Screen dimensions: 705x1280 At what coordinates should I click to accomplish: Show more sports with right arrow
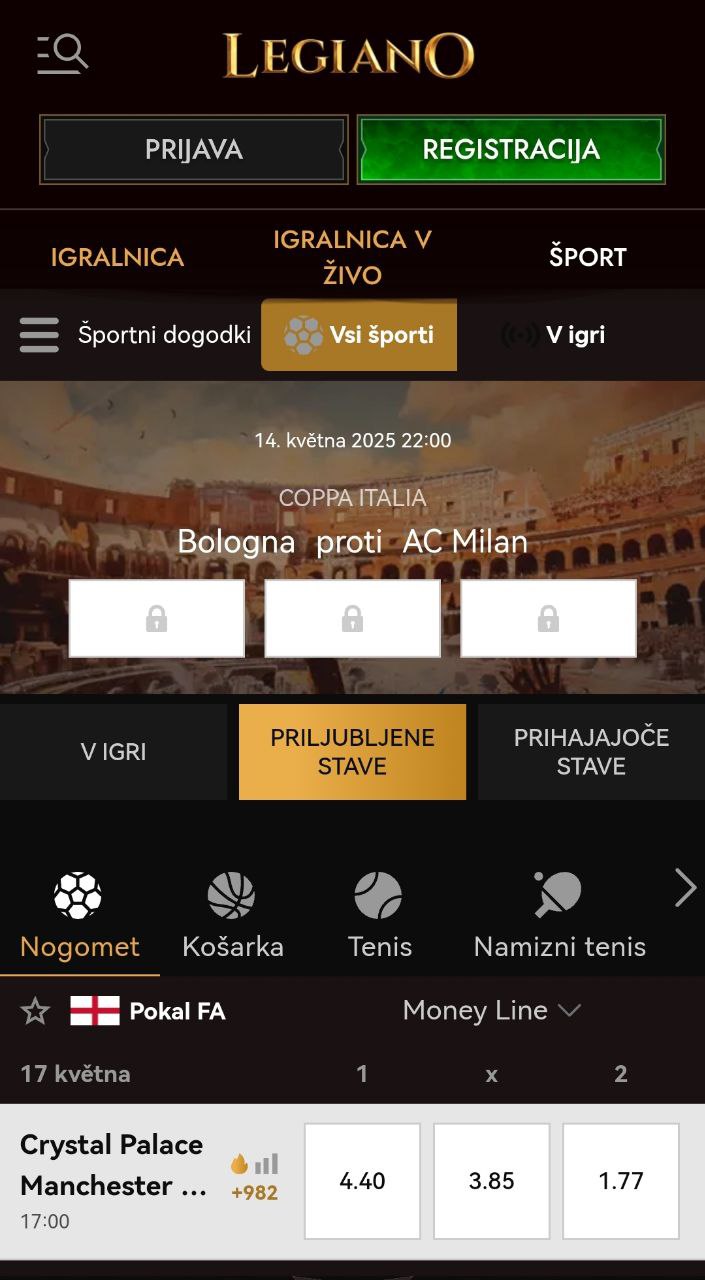click(685, 887)
